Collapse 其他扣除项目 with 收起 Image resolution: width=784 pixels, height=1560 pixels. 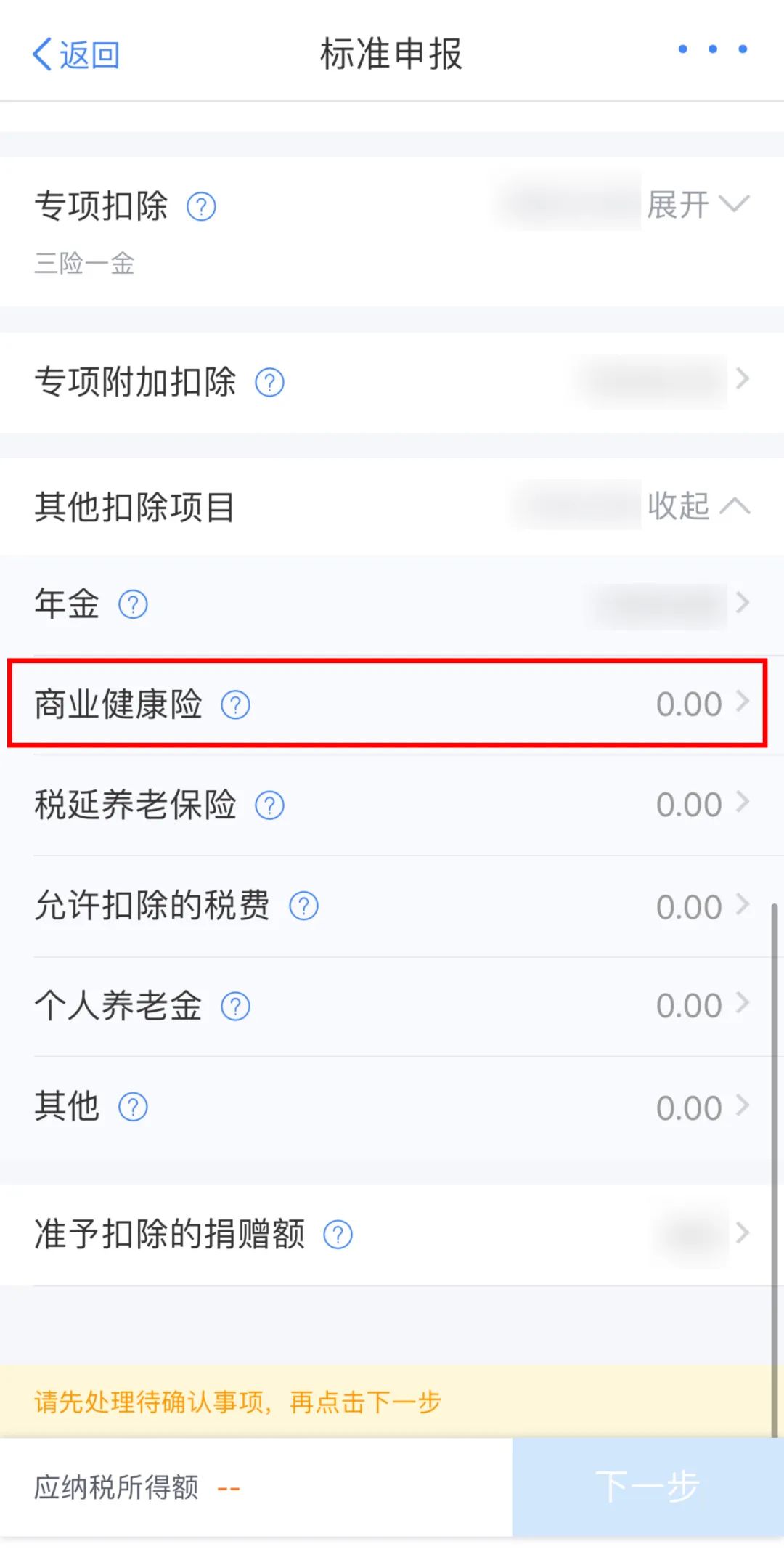(x=698, y=505)
